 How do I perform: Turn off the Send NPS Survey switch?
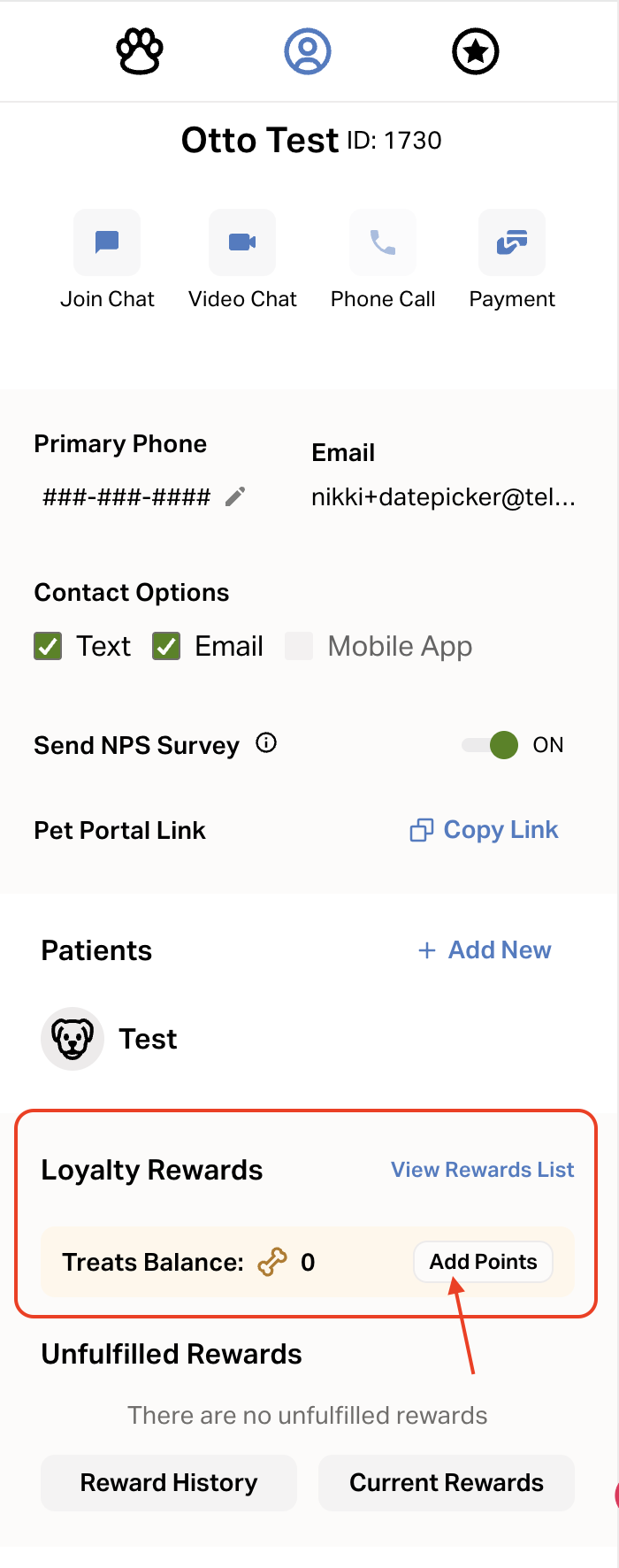tap(491, 745)
